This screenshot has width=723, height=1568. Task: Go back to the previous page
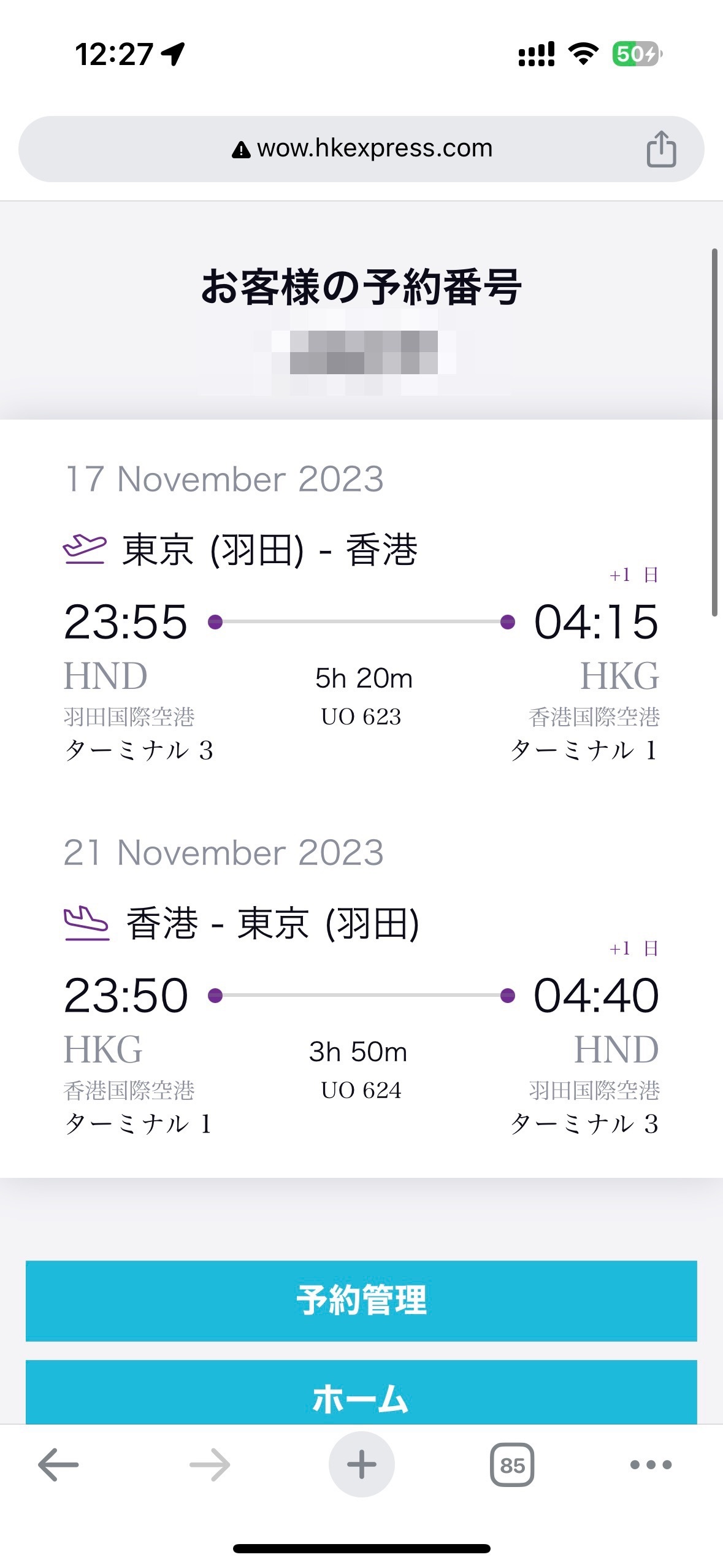pyautogui.click(x=58, y=1464)
